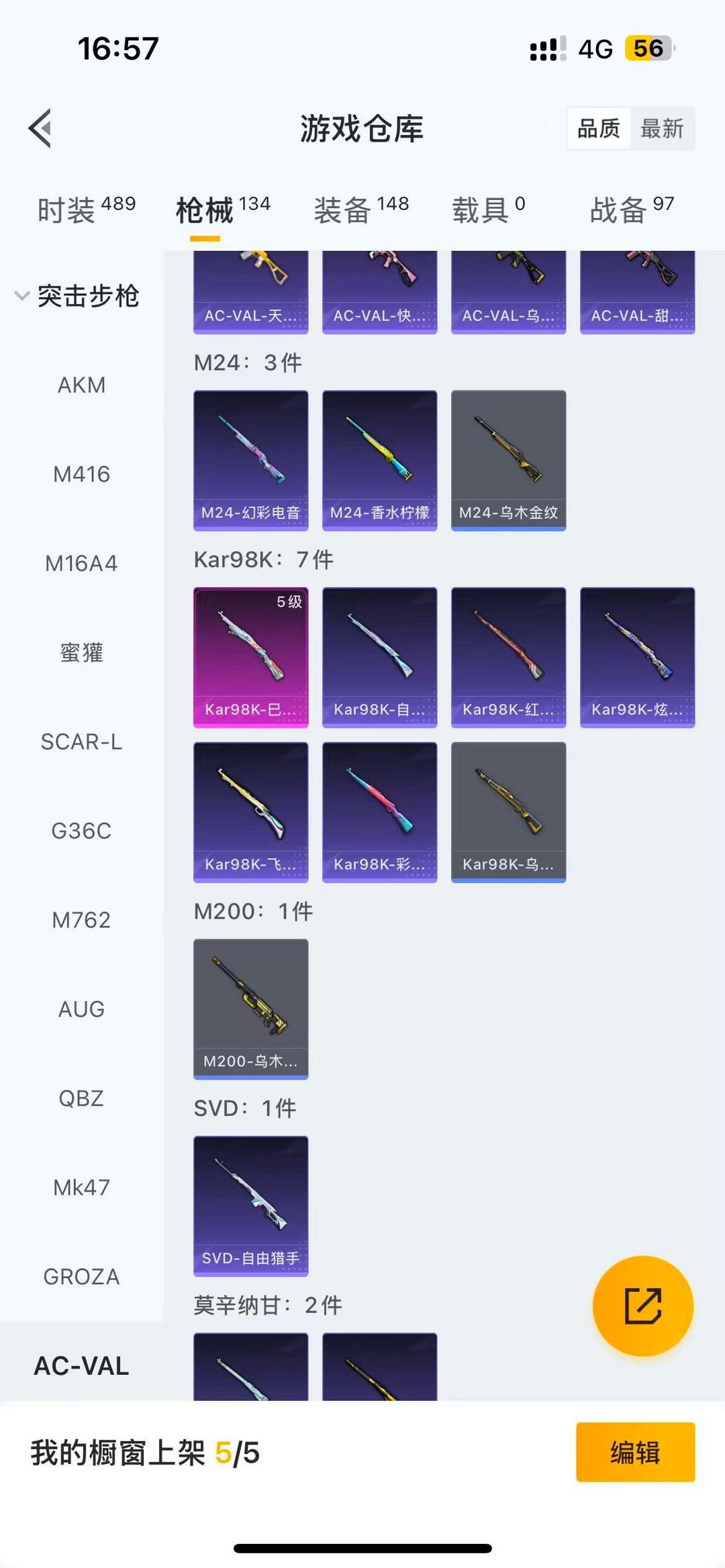
Task: Select the 品质 sort option
Action: tap(599, 128)
